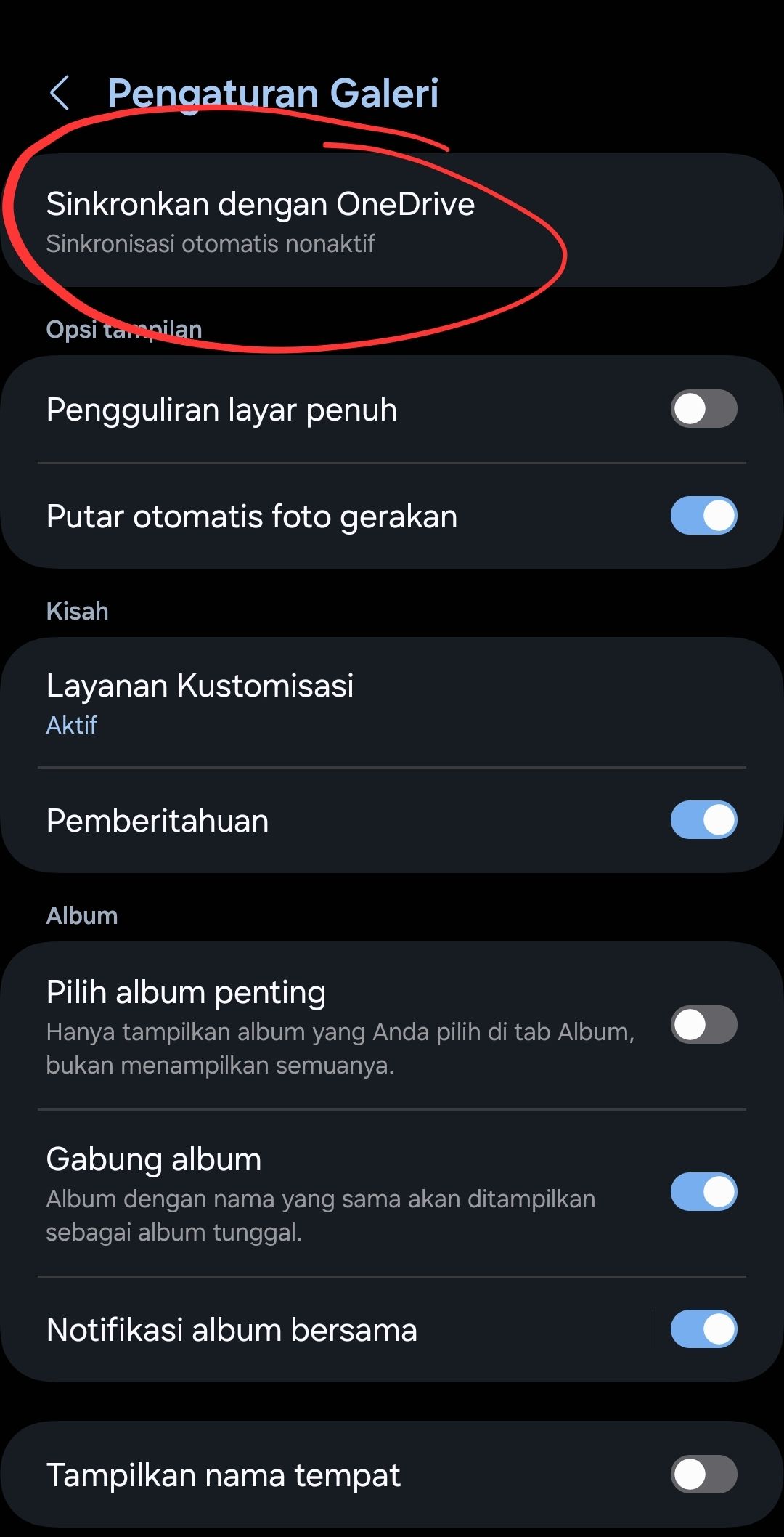Tap the Aktif status under Layanan Kustomisasi

tap(72, 724)
